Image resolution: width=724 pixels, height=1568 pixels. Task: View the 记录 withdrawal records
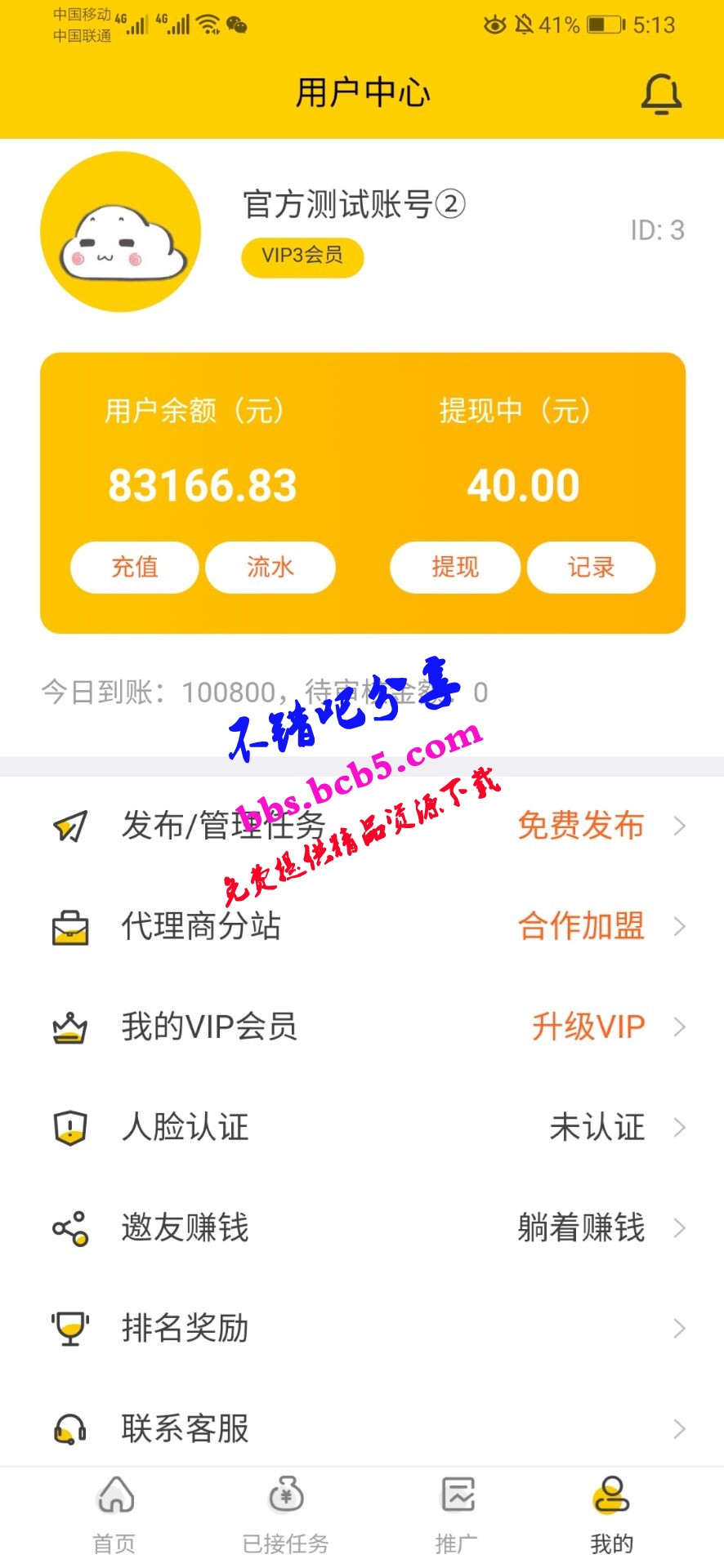tap(591, 567)
